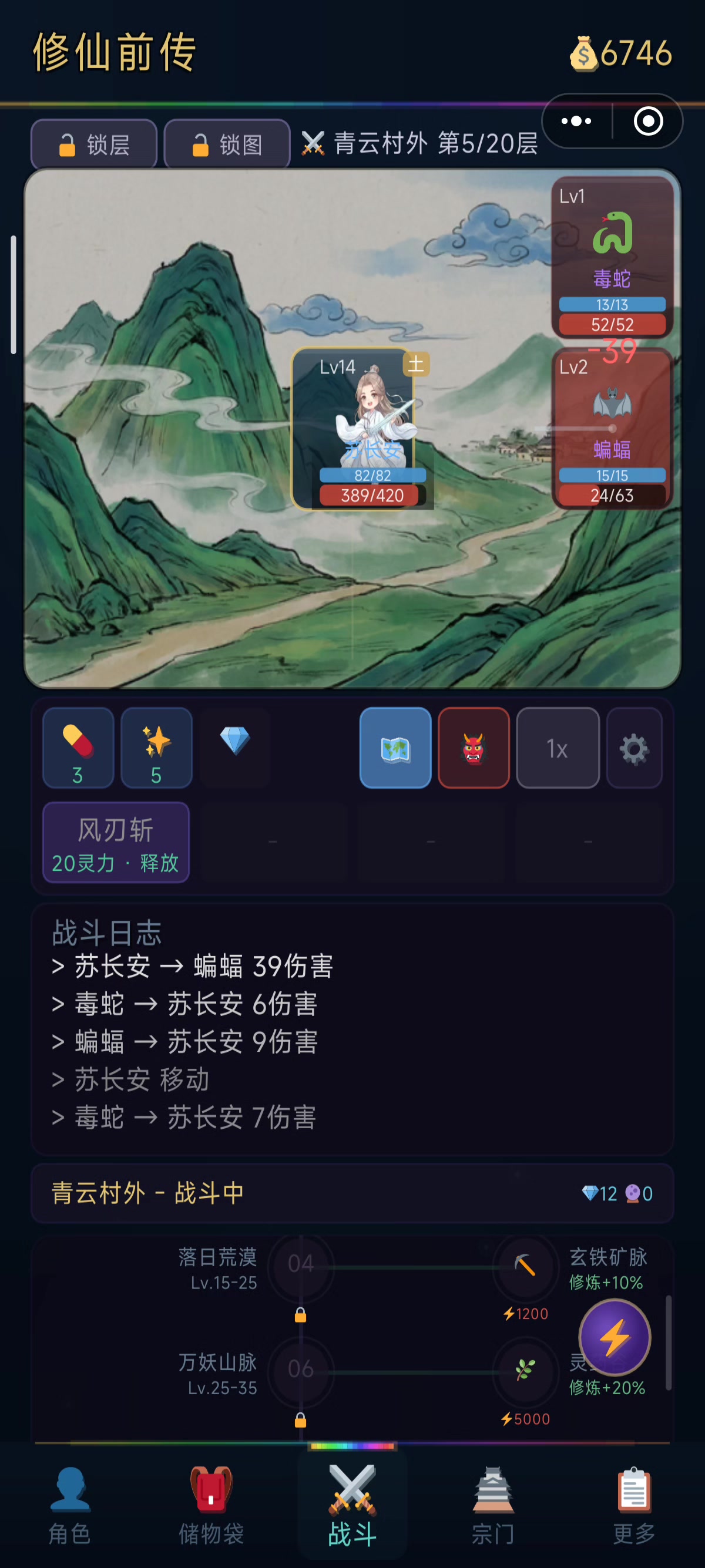
Task: Use the red pill item
Action: (78, 748)
